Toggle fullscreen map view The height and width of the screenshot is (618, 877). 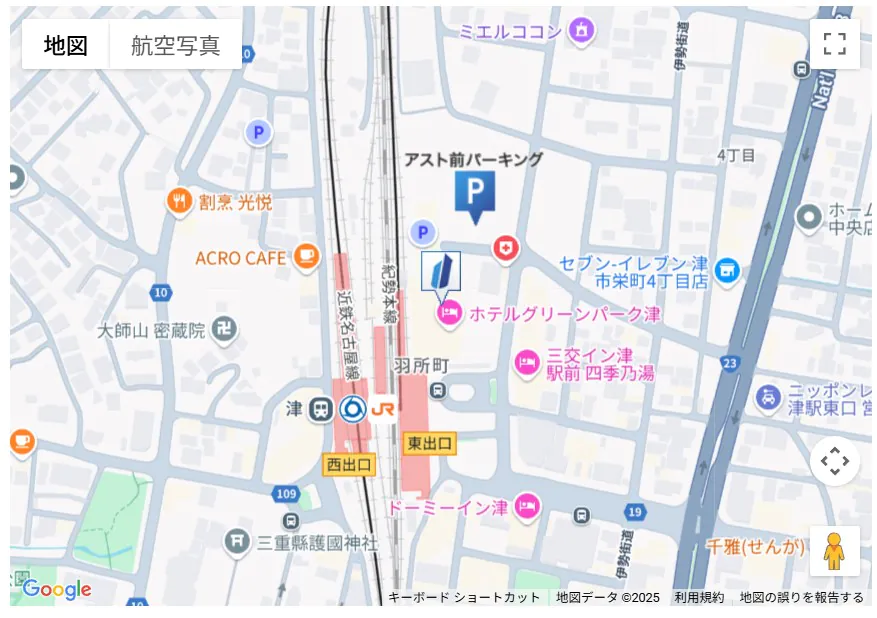pos(834,44)
